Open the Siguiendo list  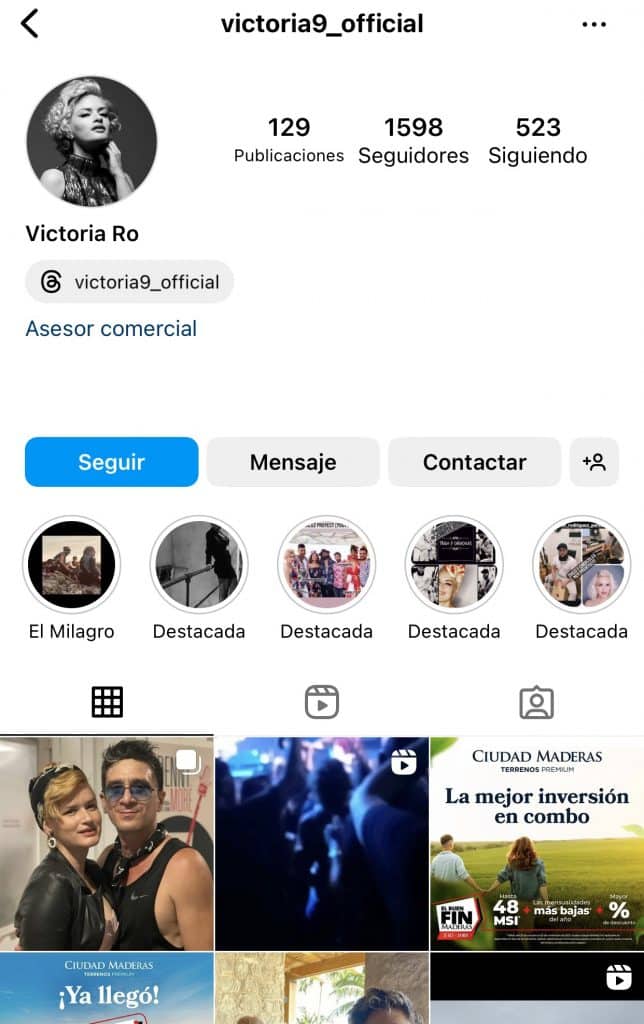click(x=537, y=140)
